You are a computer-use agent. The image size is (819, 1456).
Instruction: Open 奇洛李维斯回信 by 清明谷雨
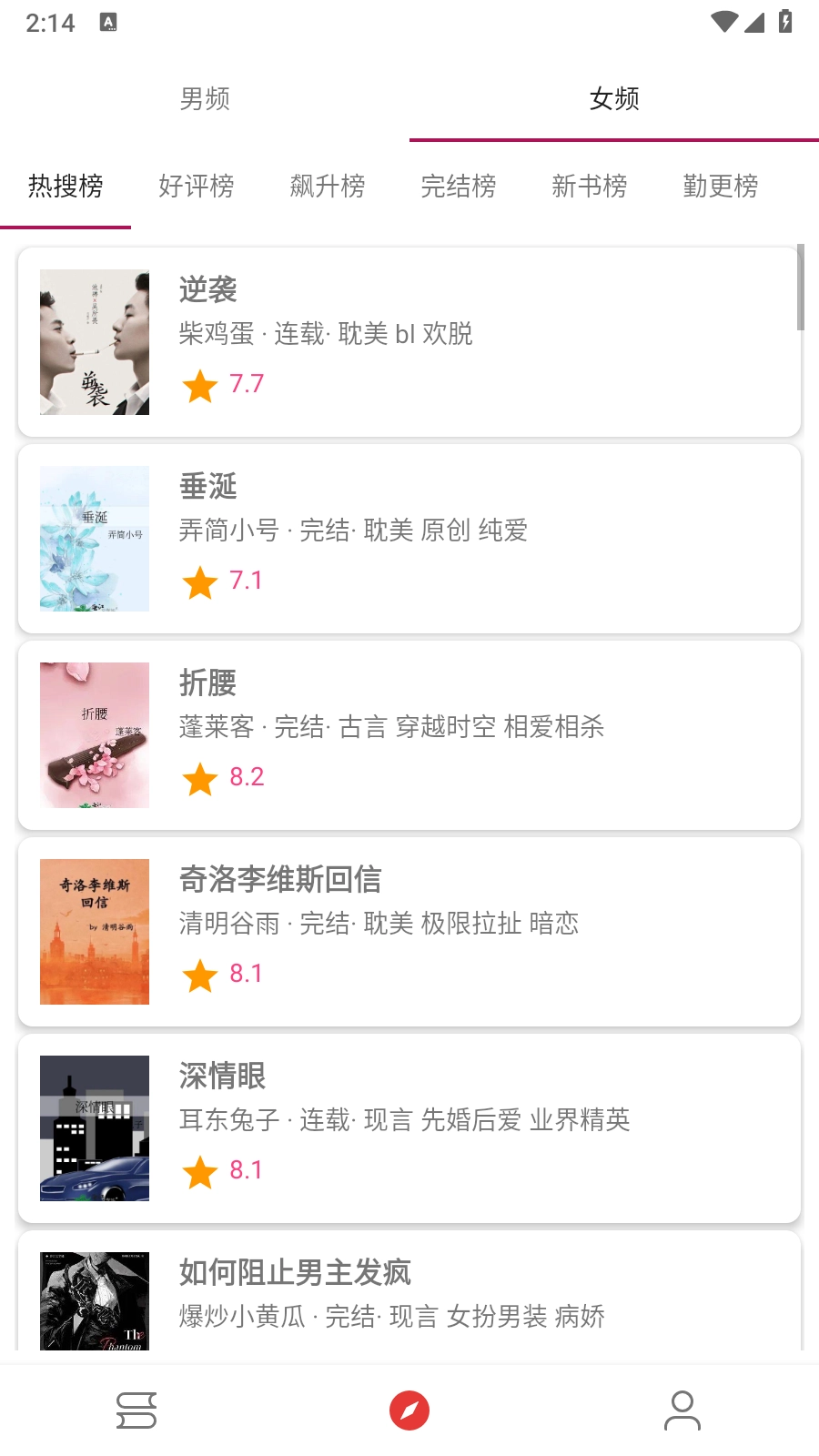pos(409,932)
